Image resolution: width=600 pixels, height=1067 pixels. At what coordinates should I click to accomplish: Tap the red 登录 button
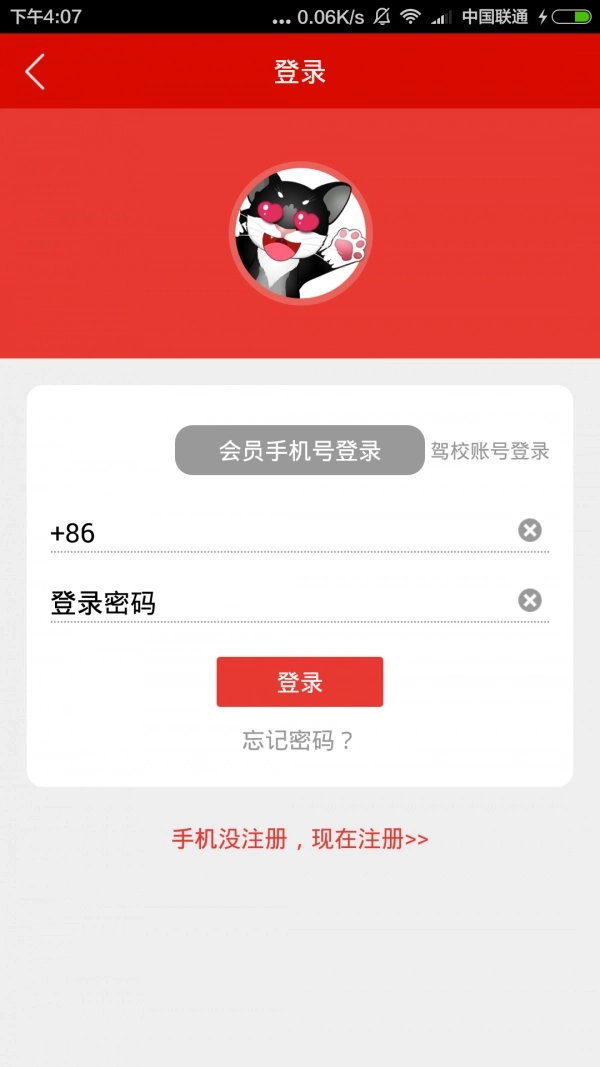coord(300,682)
